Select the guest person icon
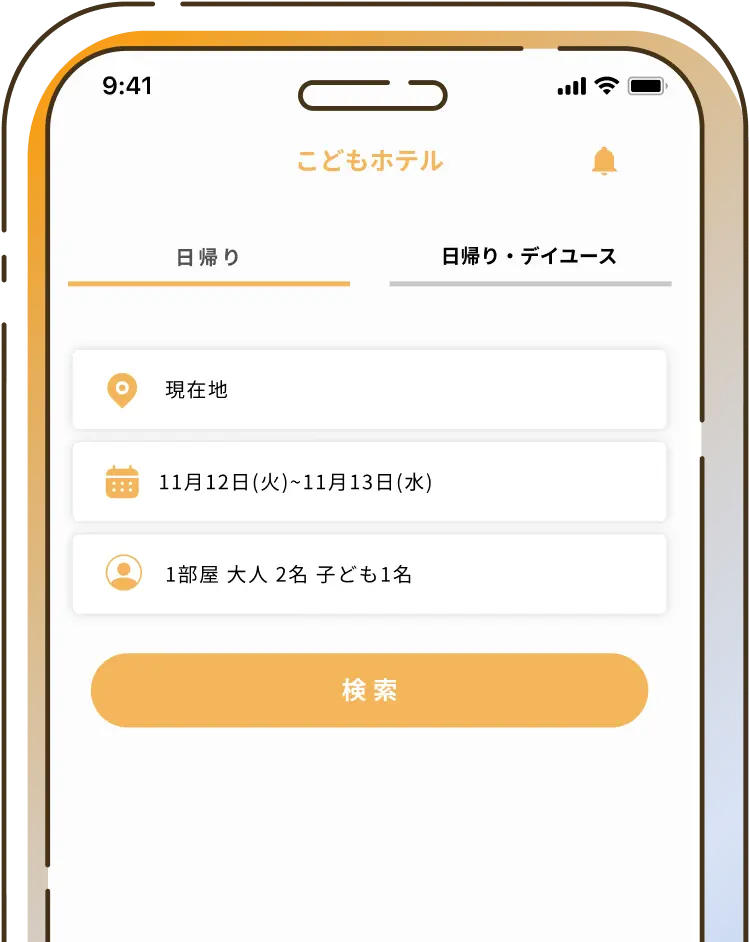The width and height of the screenshot is (749, 942). click(x=123, y=573)
